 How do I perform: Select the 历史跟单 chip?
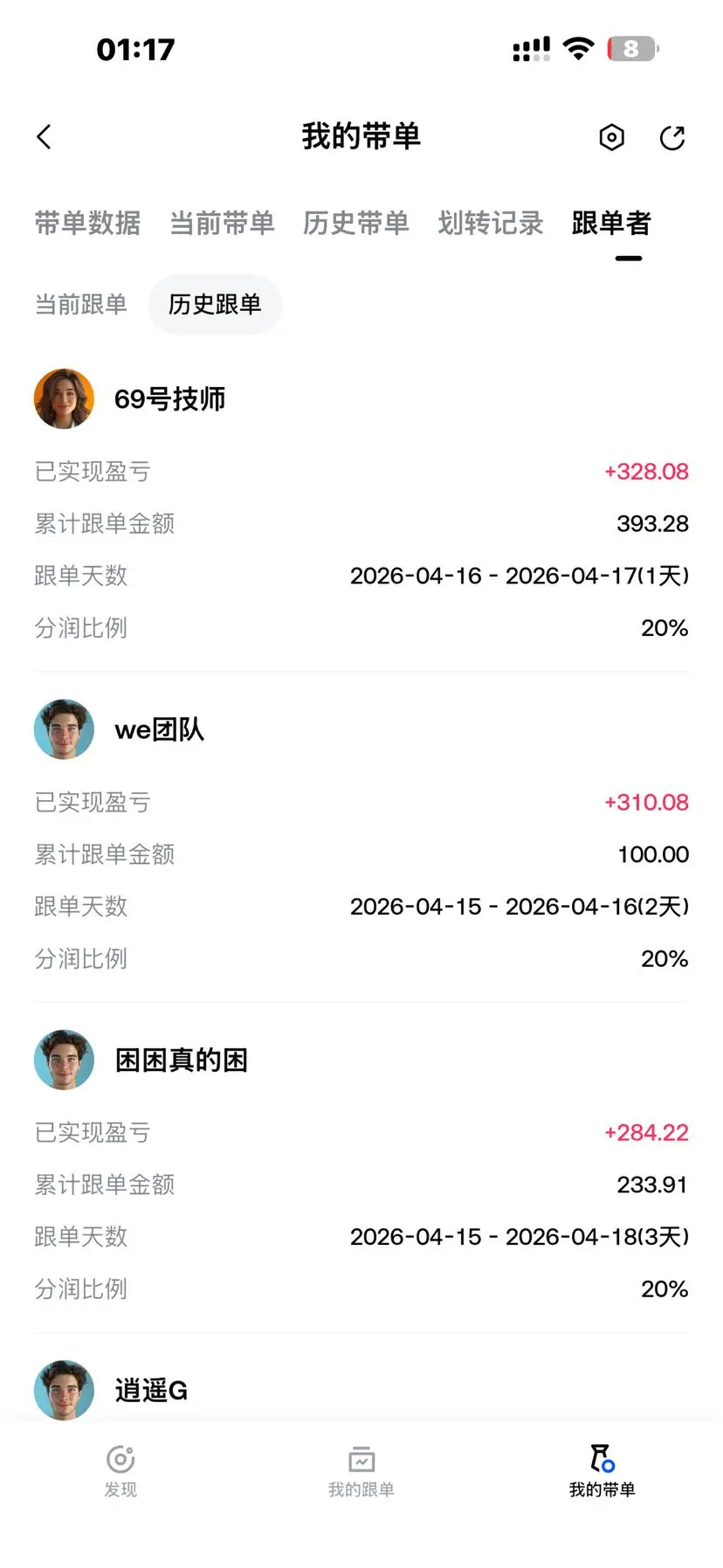tap(215, 304)
